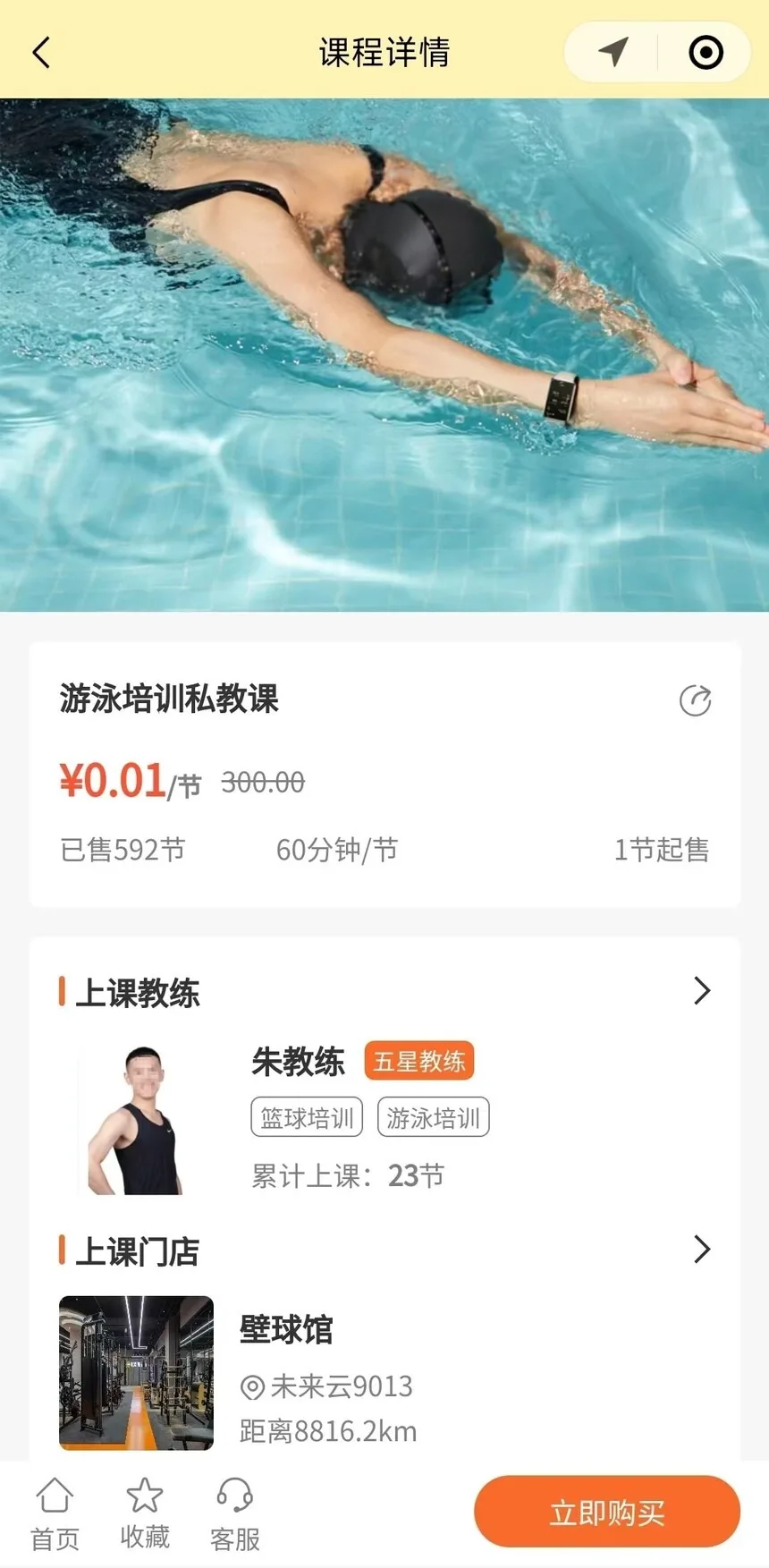Image resolution: width=769 pixels, height=1568 pixels.
Task: Tap the location pin beside 未来云9013
Action: pos(253,1386)
